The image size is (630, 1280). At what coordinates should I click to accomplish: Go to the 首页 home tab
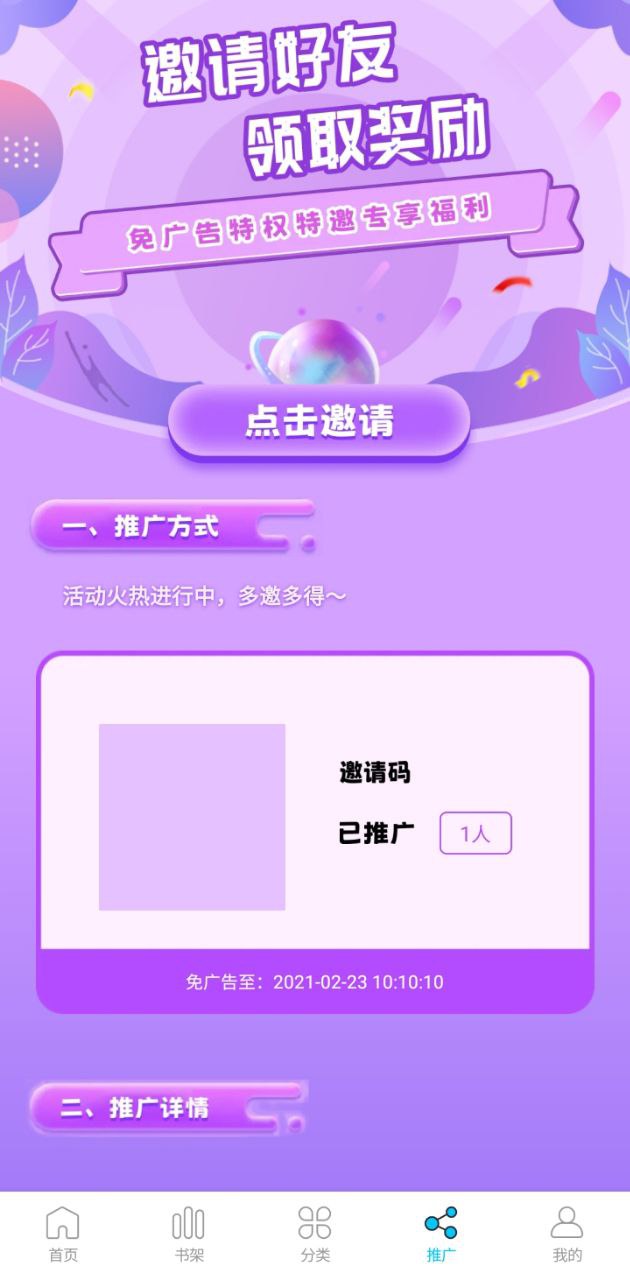(x=63, y=1234)
